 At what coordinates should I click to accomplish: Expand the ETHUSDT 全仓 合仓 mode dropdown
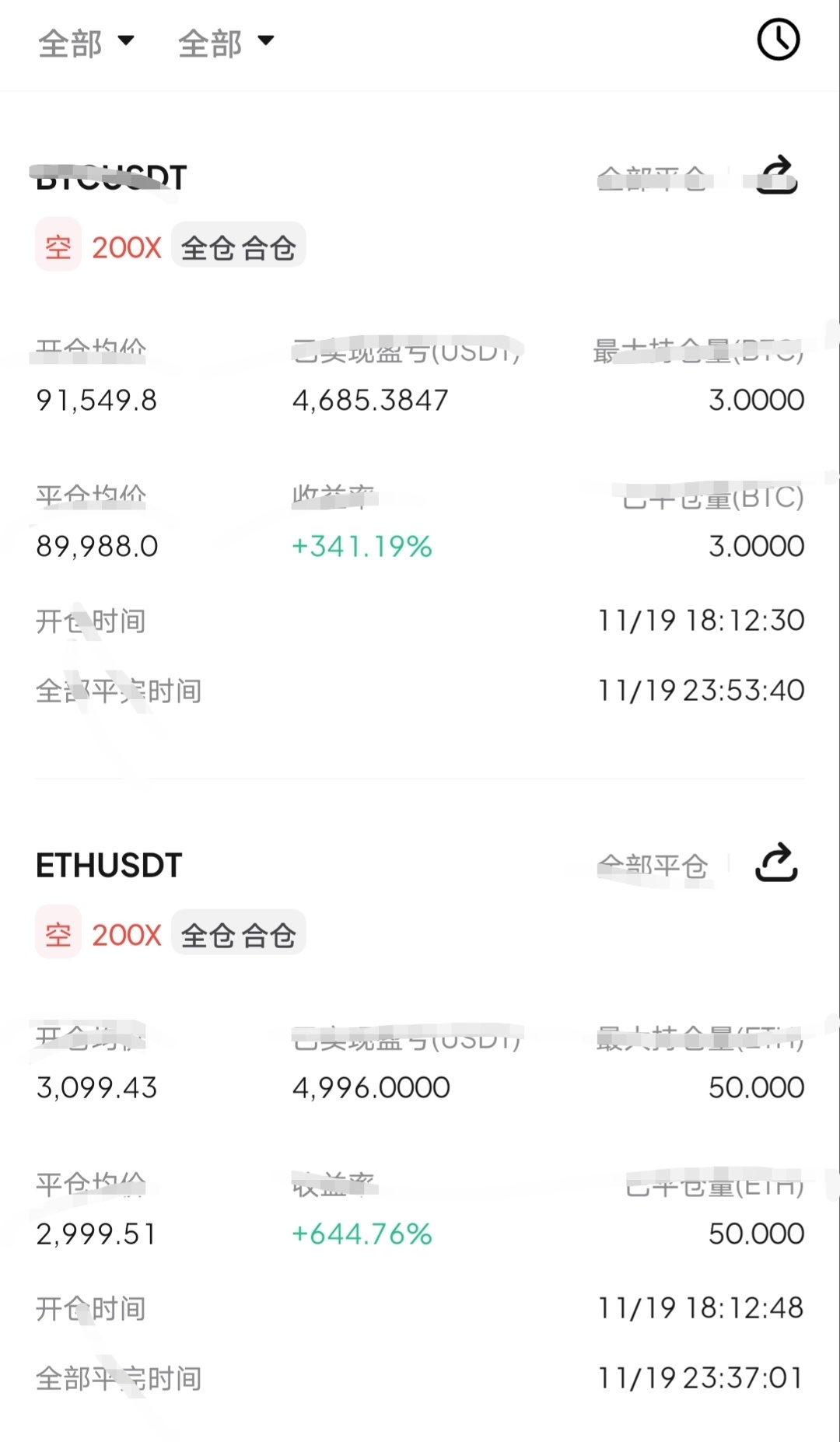tap(237, 933)
